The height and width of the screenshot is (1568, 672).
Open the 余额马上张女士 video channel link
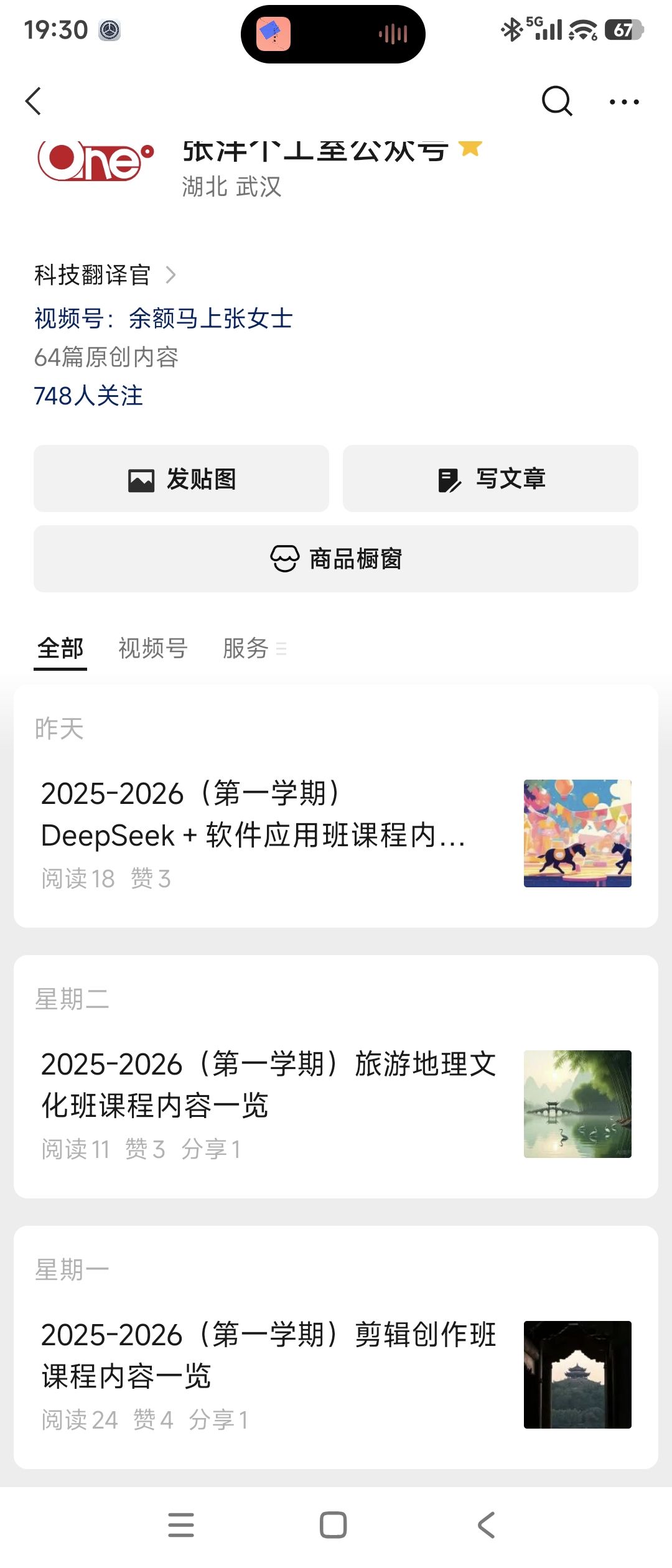click(210, 319)
